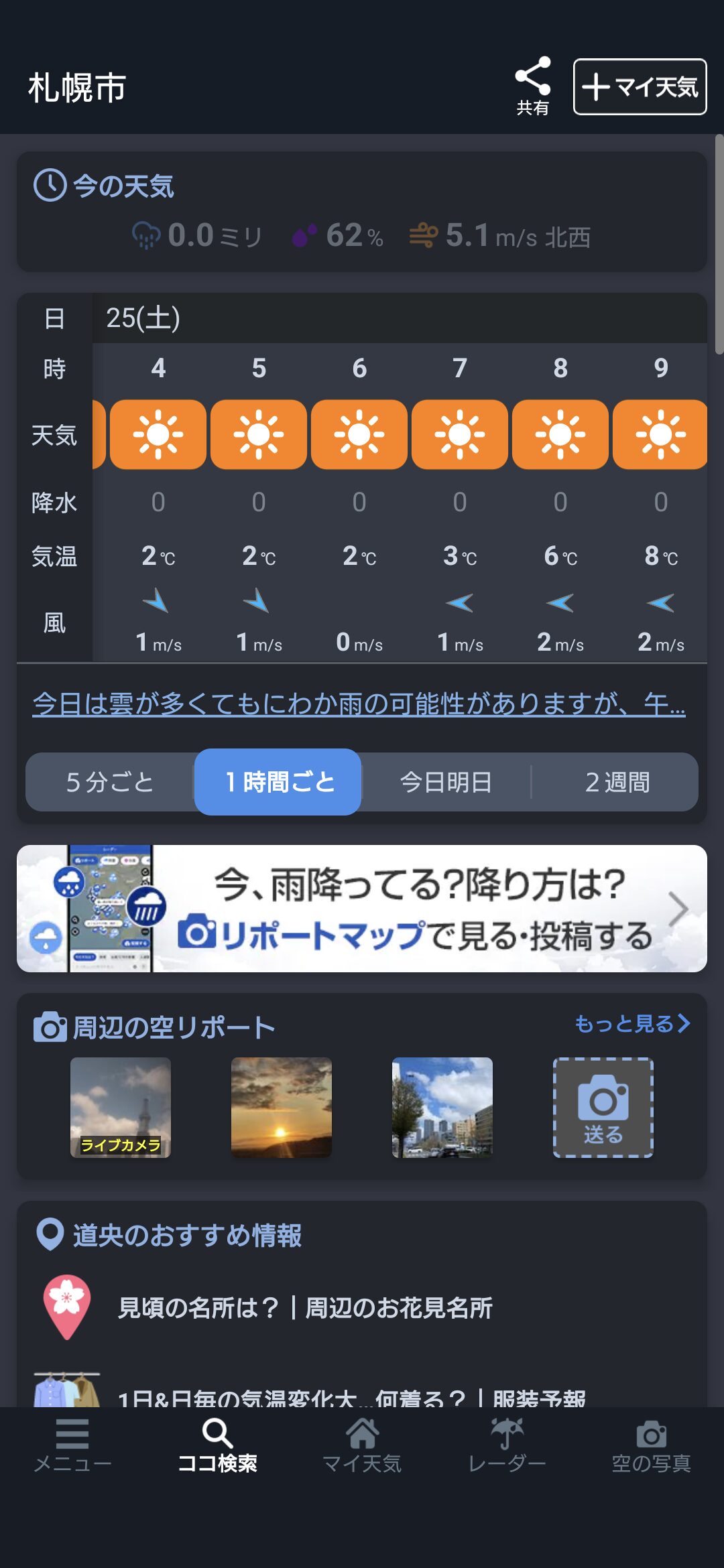Screen dimensions: 724x1568
Task: Select the 1時間ごと forecast tab
Action: (278, 782)
